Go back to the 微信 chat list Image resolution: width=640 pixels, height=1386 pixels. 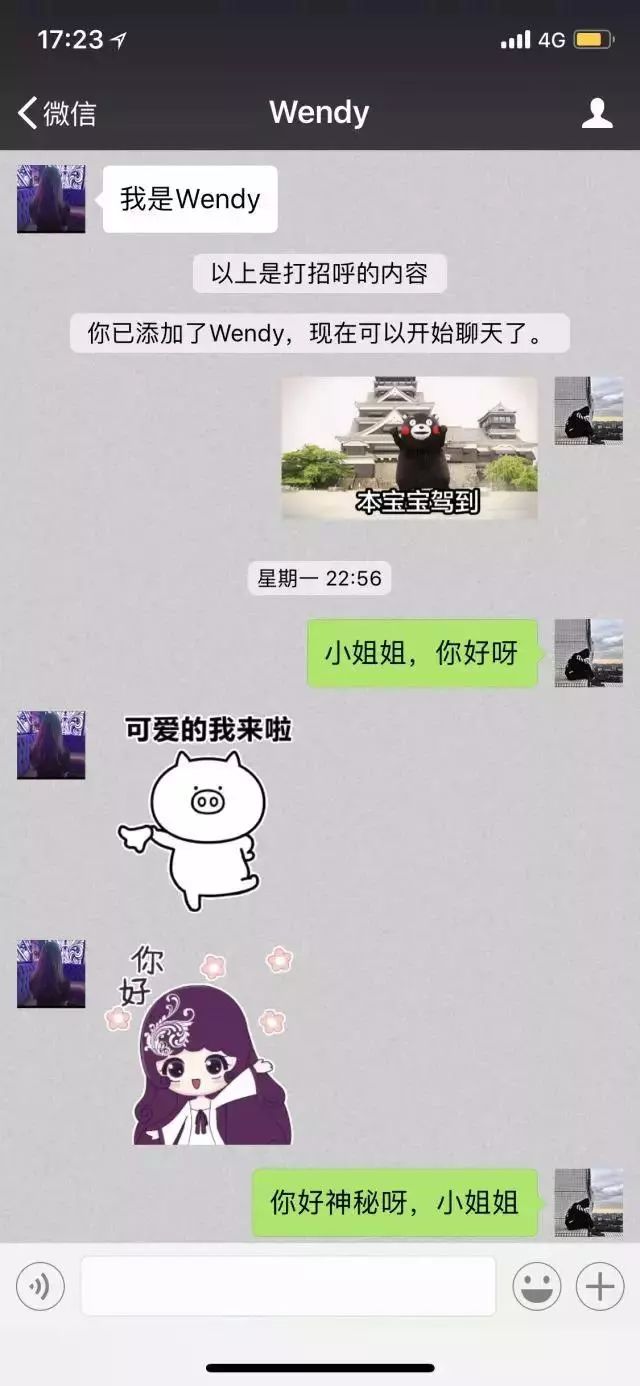57,113
